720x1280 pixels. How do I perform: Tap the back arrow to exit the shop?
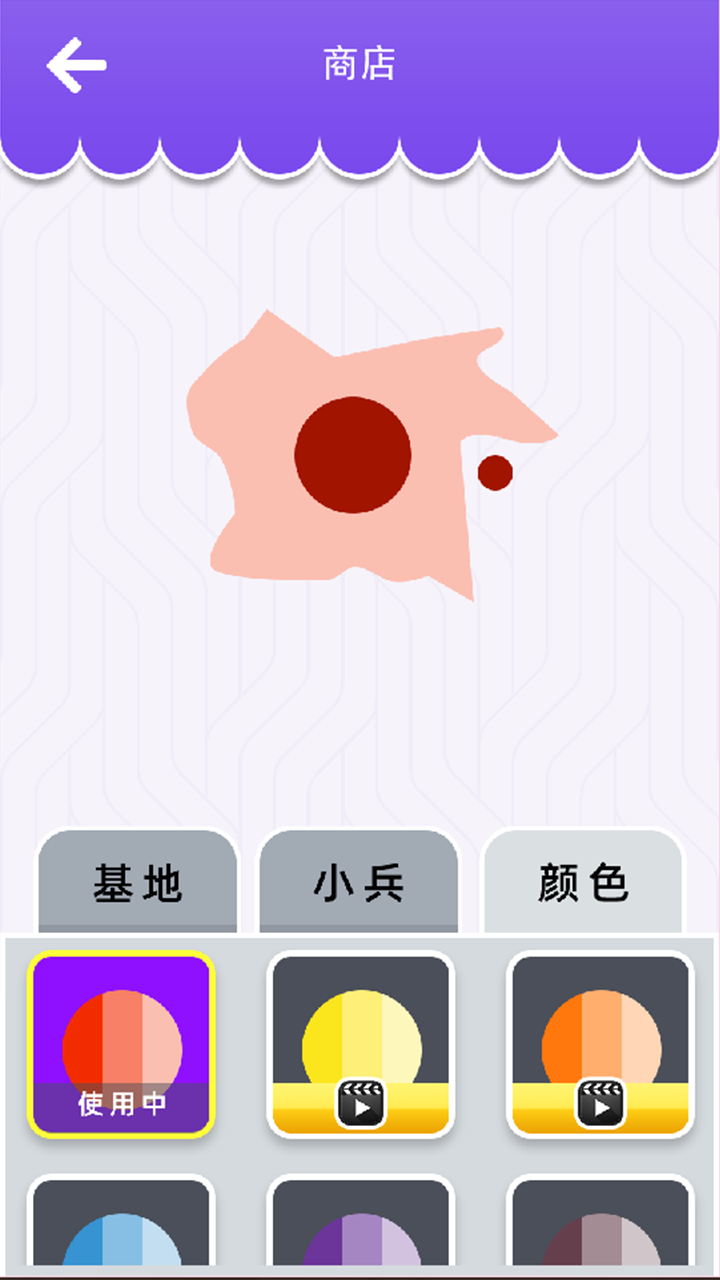pos(75,63)
